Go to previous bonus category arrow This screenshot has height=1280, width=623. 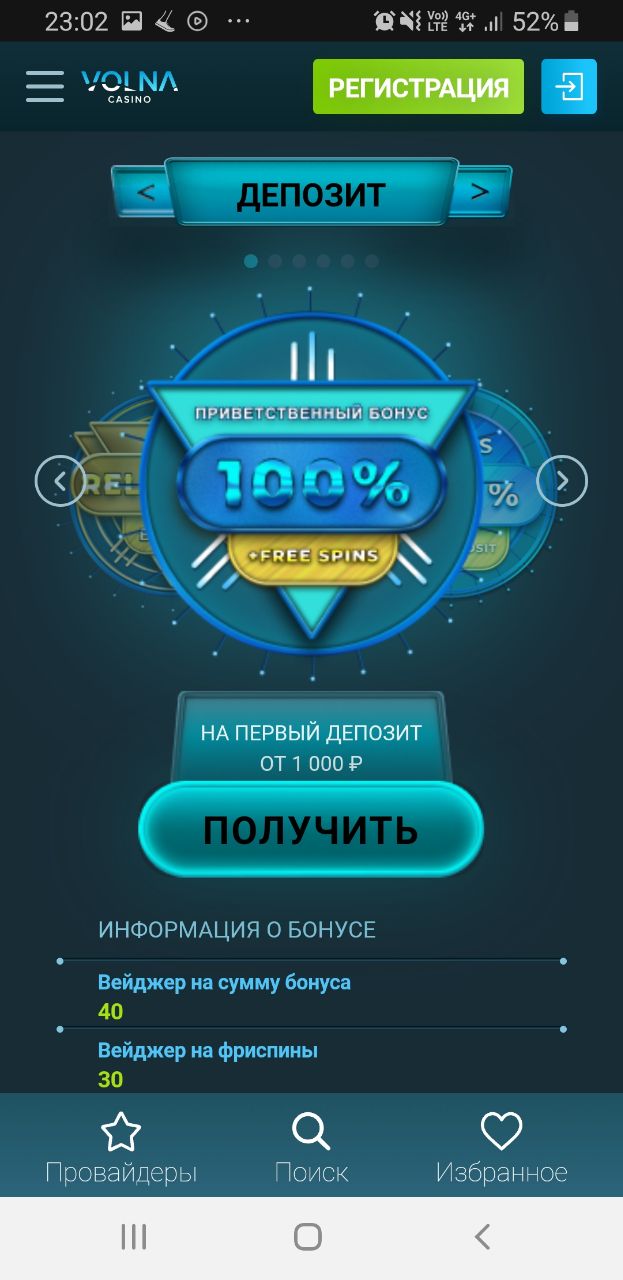pos(146,192)
